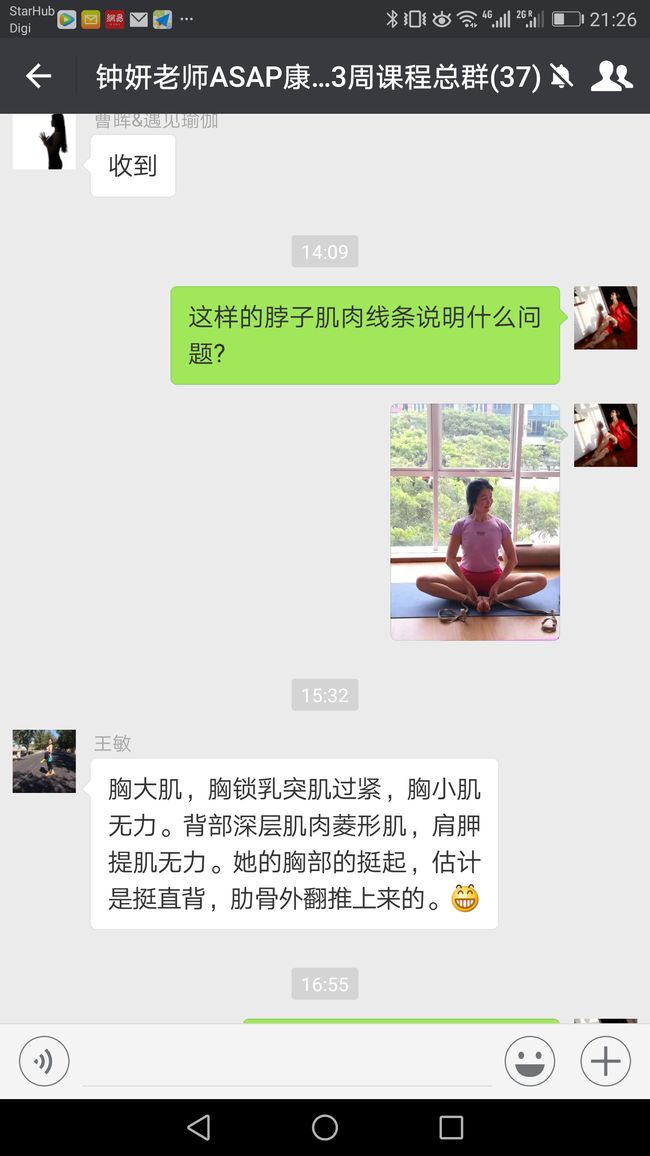Open the recent apps view
This screenshot has width=650, height=1156.
[x=451, y=1127]
